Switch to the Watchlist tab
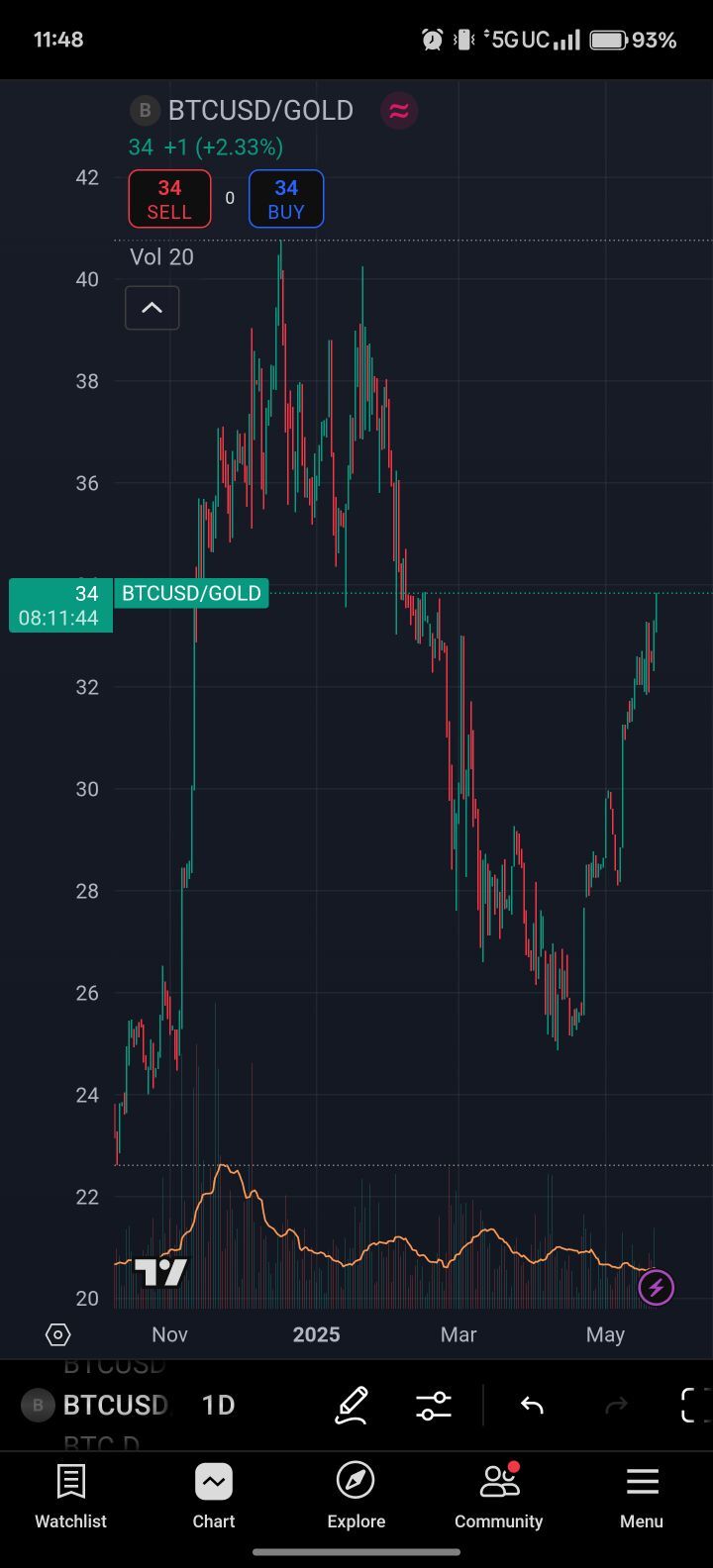 point(70,1498)
